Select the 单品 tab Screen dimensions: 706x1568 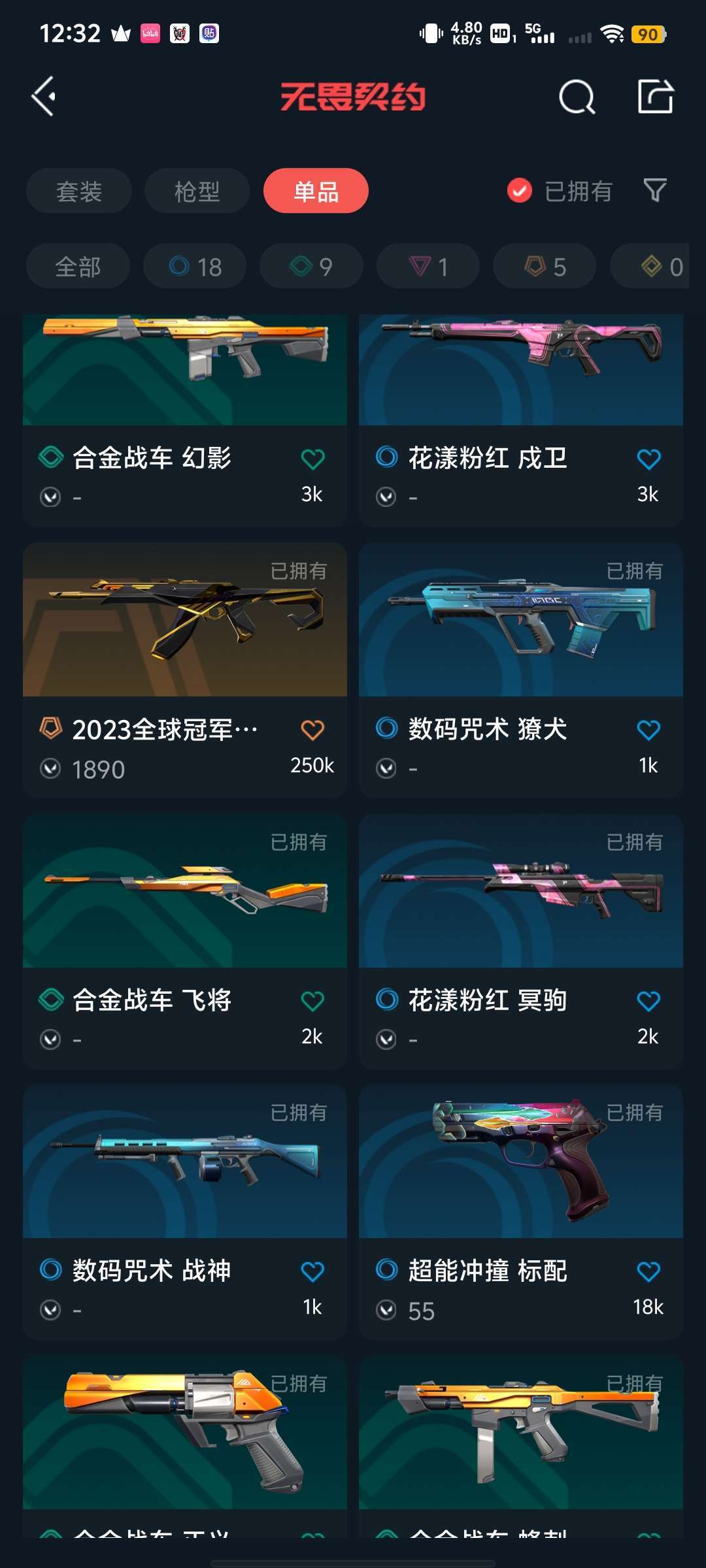[x=316, y=191]
